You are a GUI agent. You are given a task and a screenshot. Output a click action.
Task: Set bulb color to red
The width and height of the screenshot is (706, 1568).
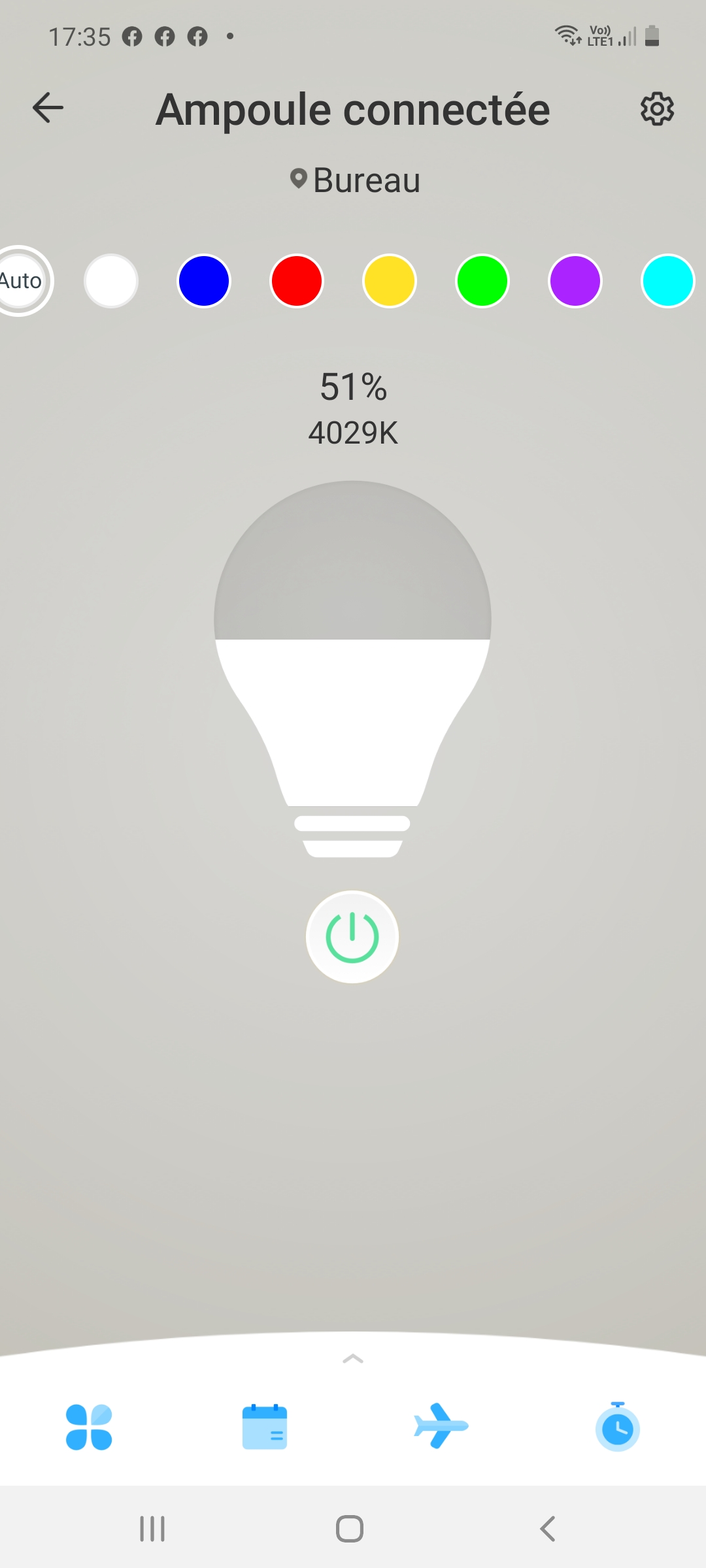tap(297, 281)
